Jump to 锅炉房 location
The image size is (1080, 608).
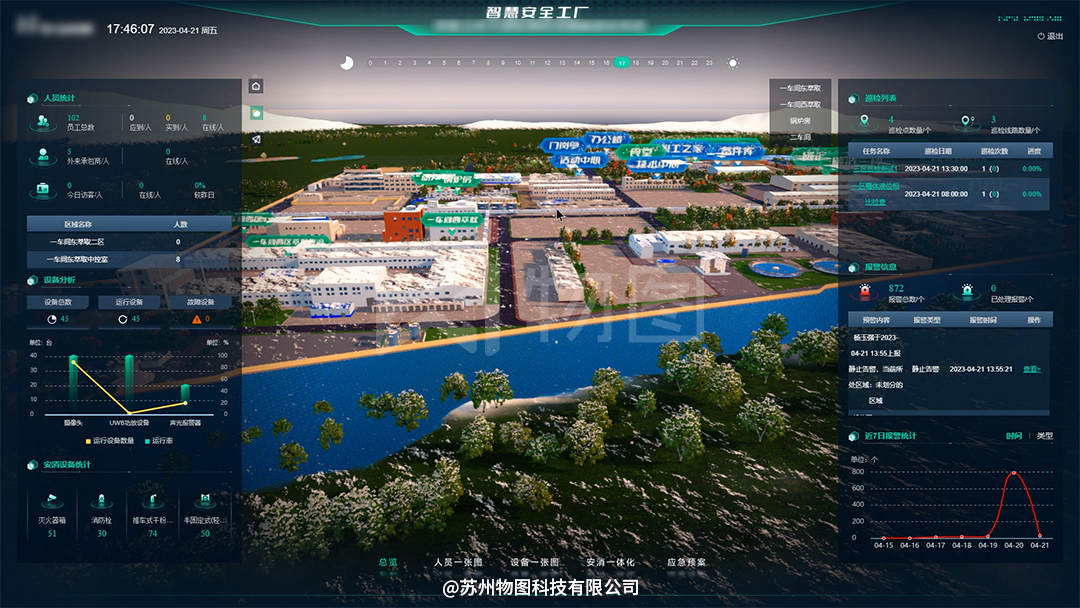[x=800, y=120]
